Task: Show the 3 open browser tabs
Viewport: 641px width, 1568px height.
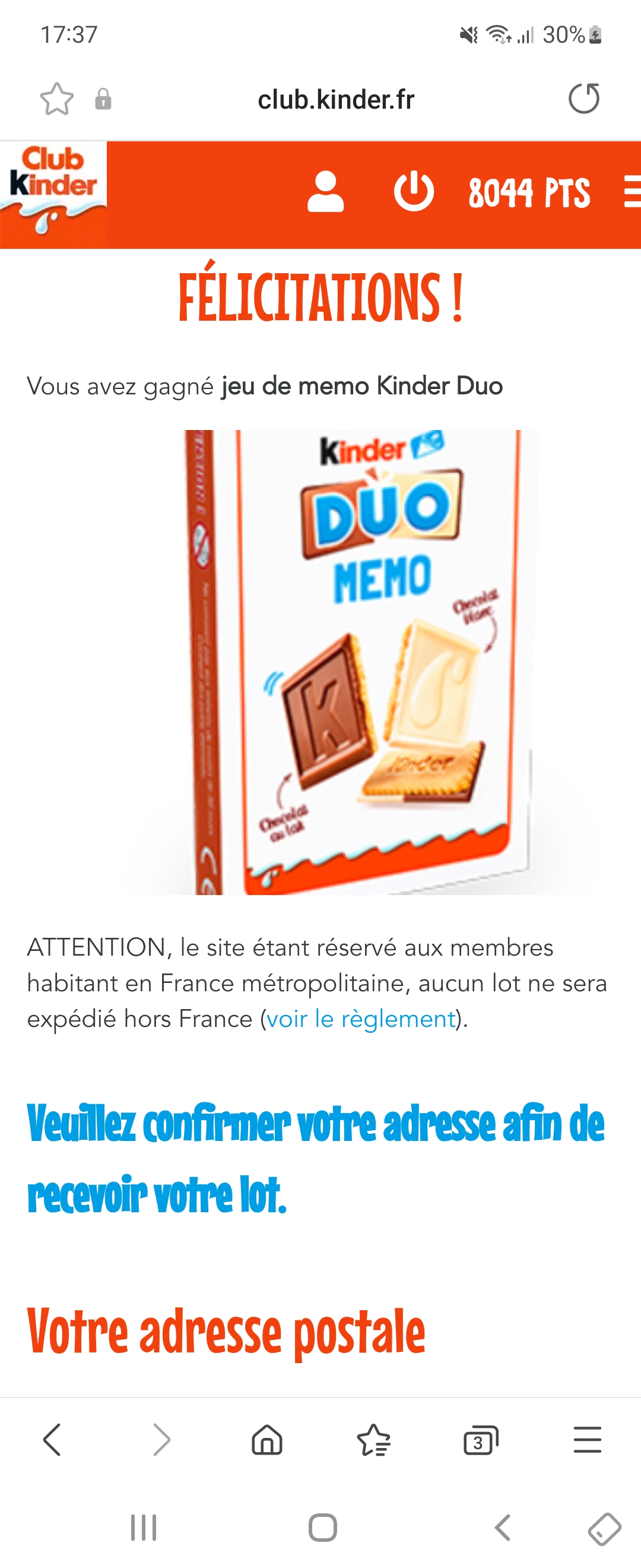Action: pos(480,1440)
